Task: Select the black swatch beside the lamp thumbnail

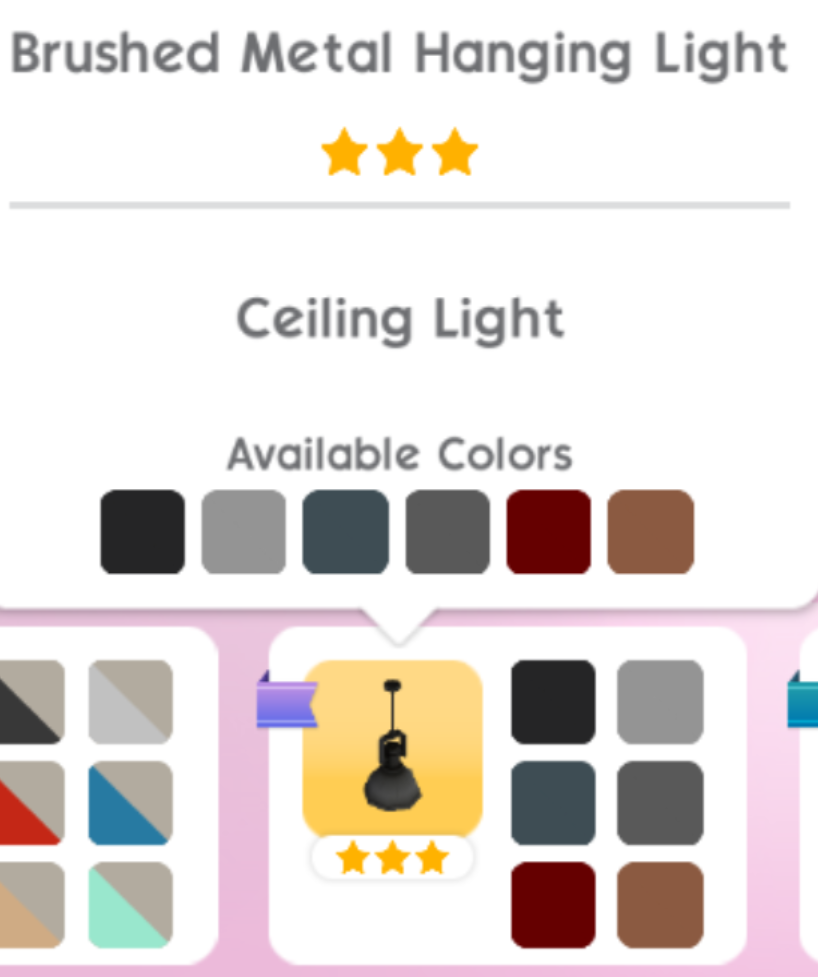Action: (x=553, y=702)
